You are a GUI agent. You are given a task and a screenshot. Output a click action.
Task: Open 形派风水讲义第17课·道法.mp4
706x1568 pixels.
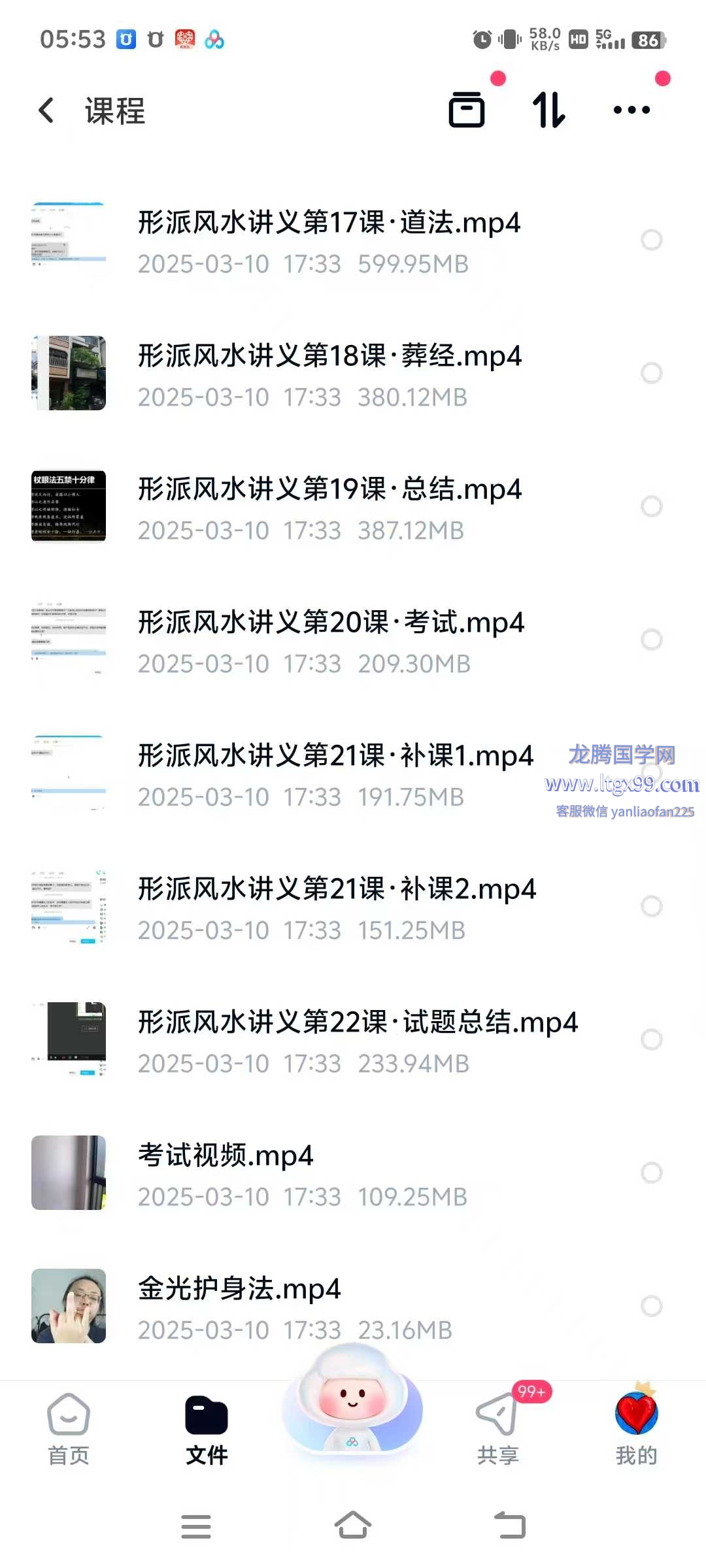(x=329, y=223)
